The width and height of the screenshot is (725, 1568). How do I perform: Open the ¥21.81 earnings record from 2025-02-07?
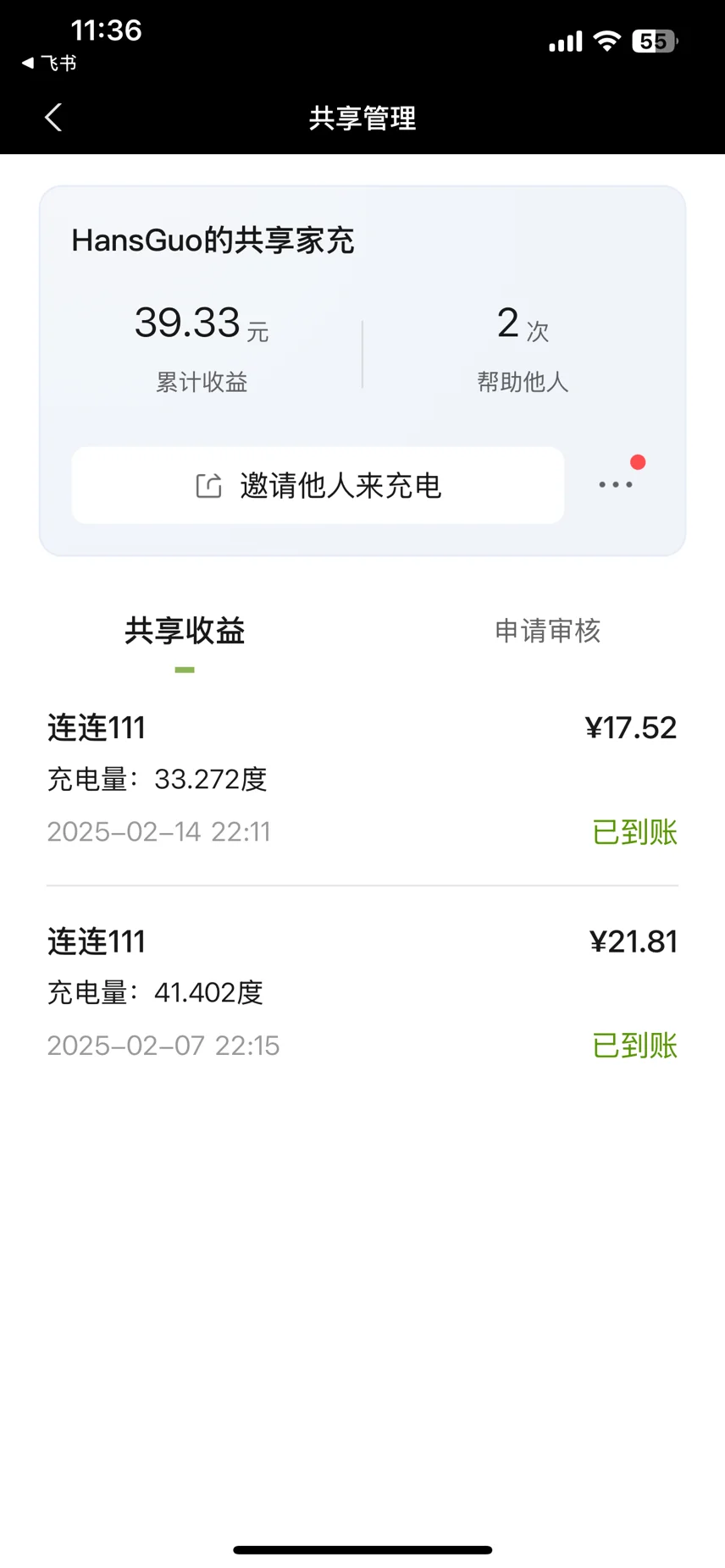click(x=362, y=992)
